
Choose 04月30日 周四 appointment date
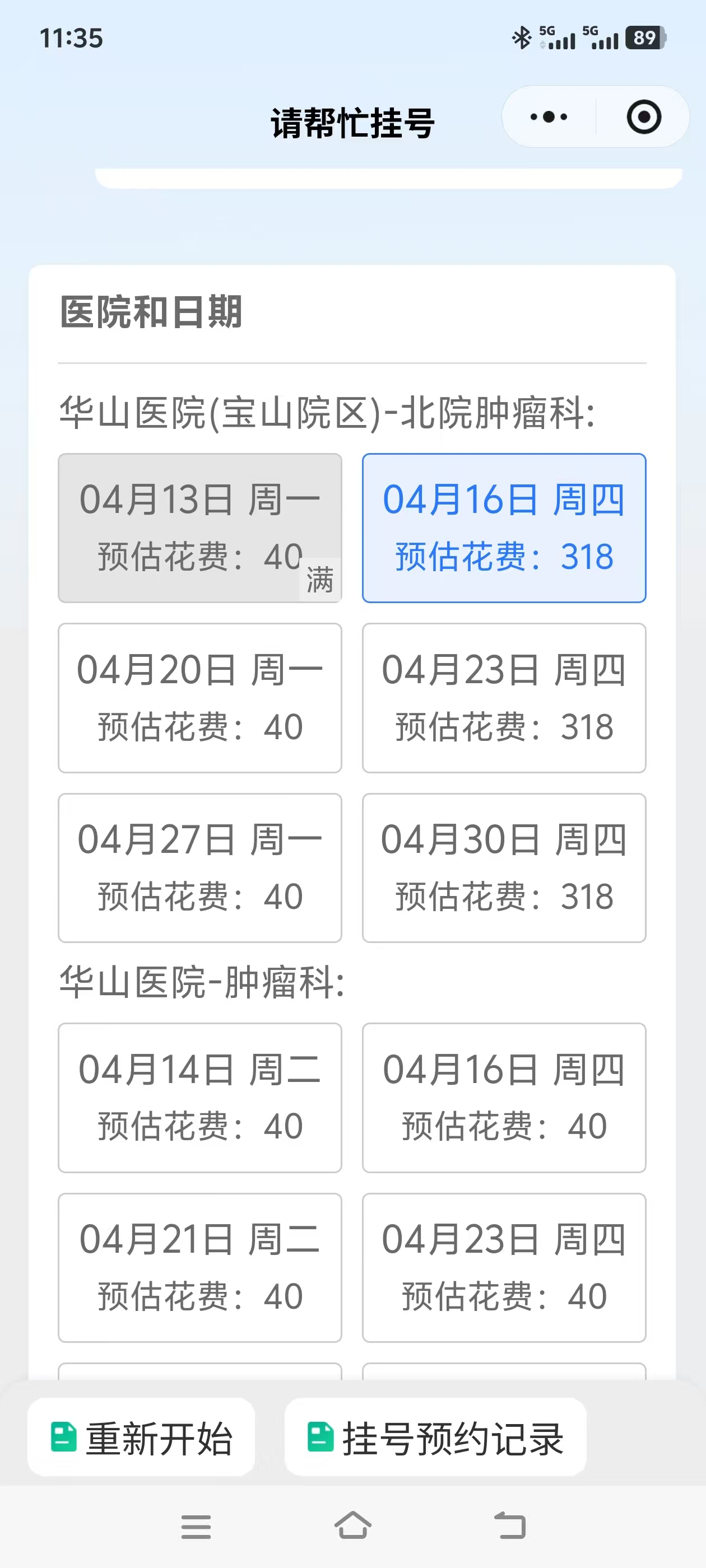tap(504, 867)
